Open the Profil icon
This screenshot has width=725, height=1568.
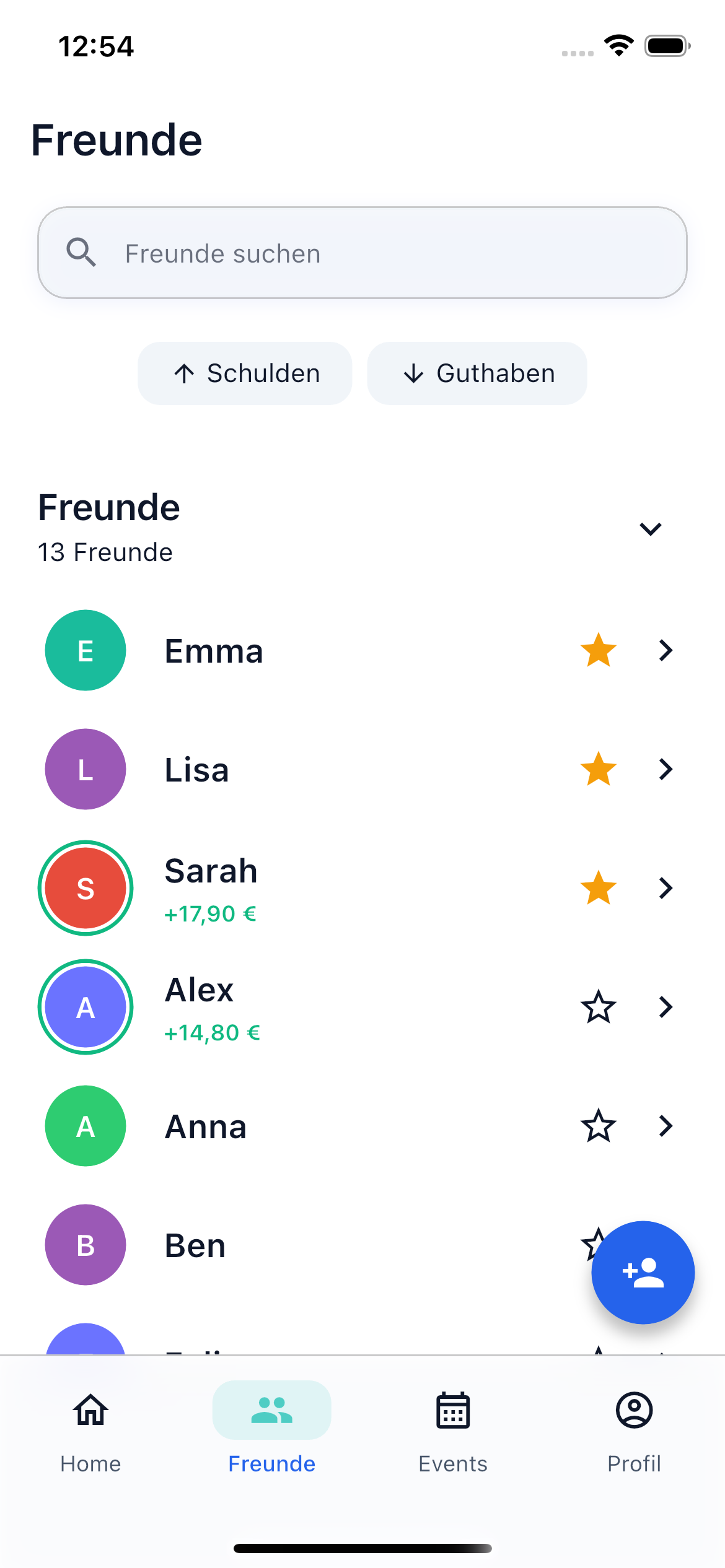(x=634, y=1411)
